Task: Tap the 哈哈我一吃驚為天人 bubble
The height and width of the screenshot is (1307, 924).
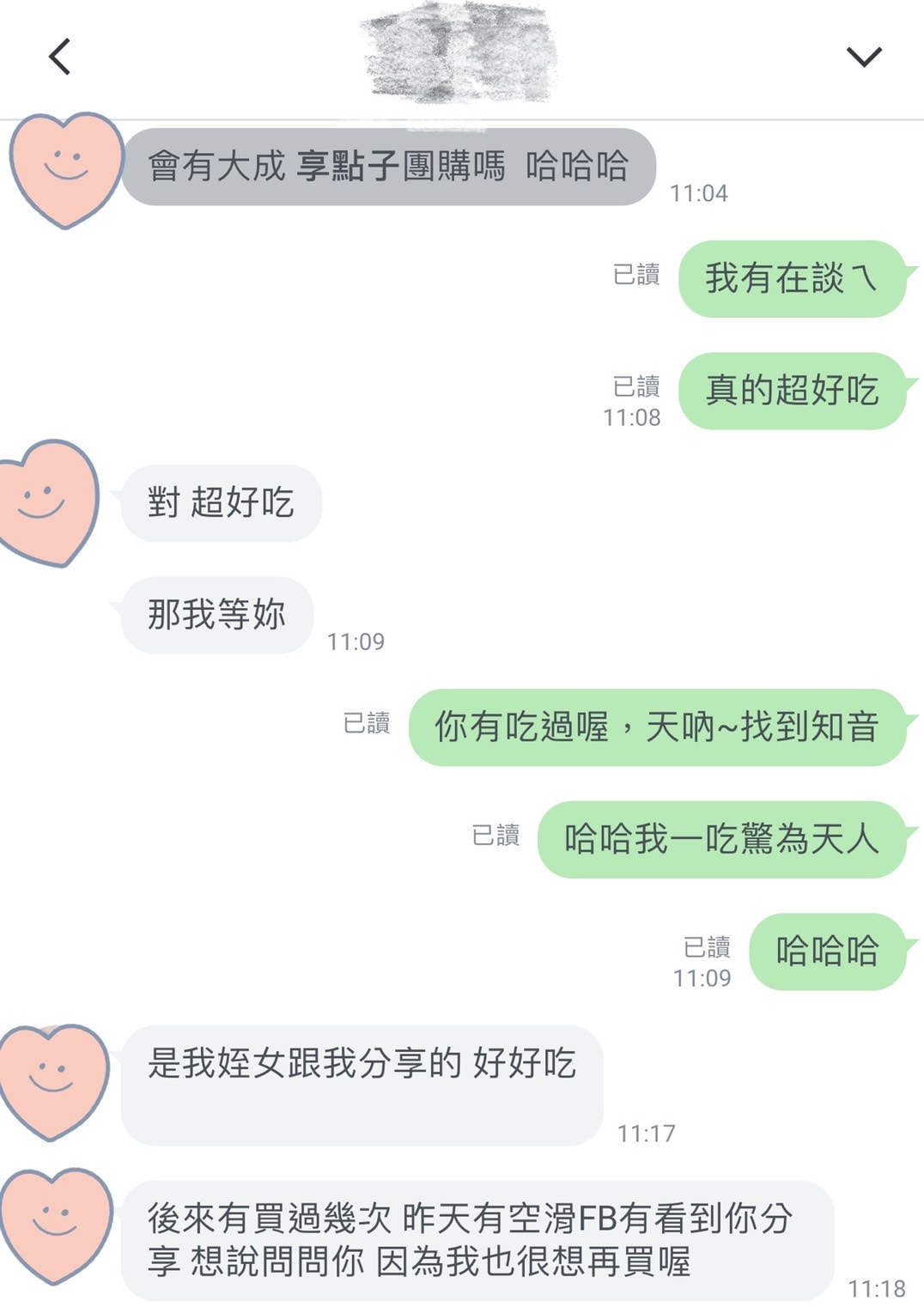Action: click(x=724, y=840)
